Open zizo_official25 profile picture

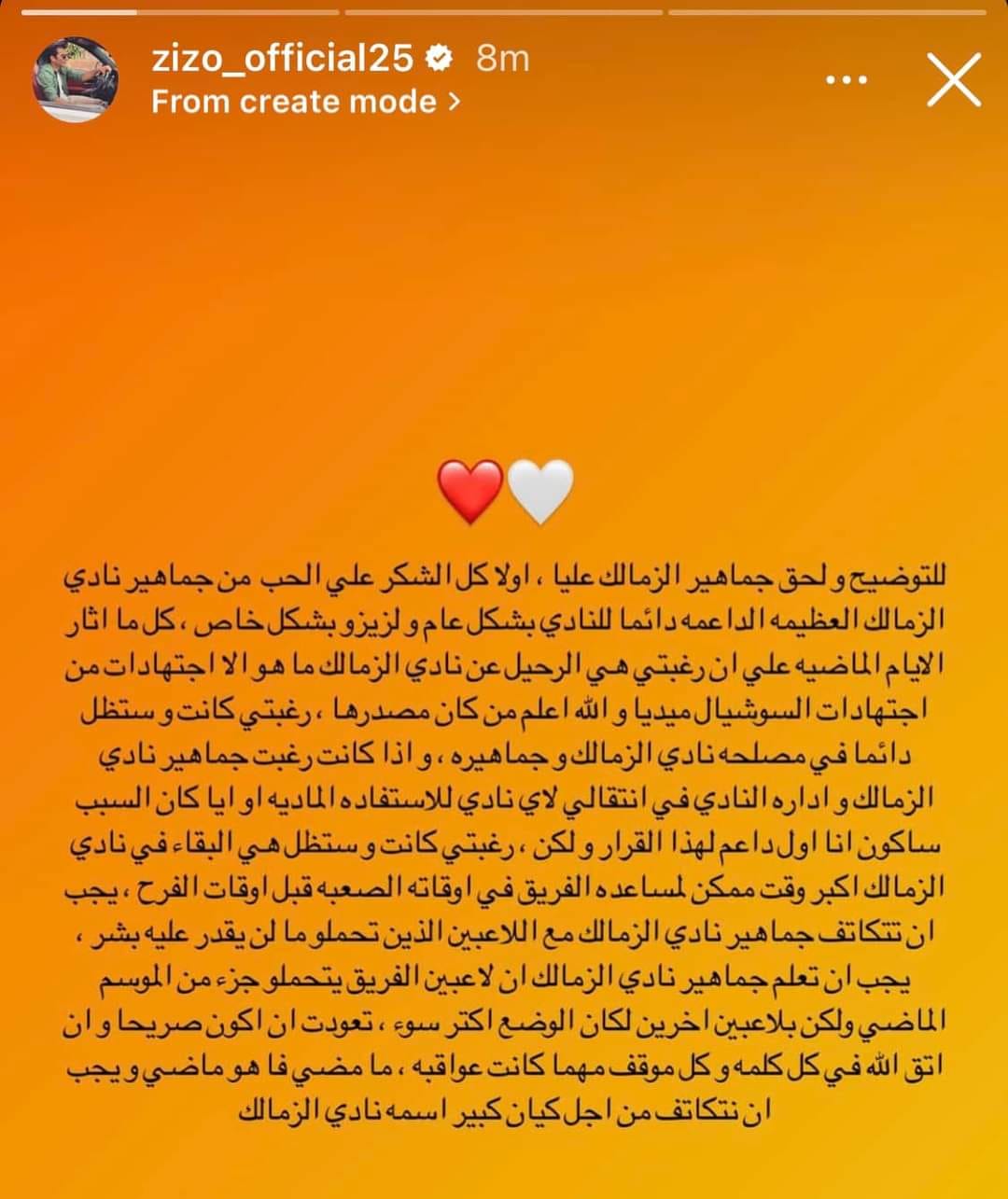(76, 79)
